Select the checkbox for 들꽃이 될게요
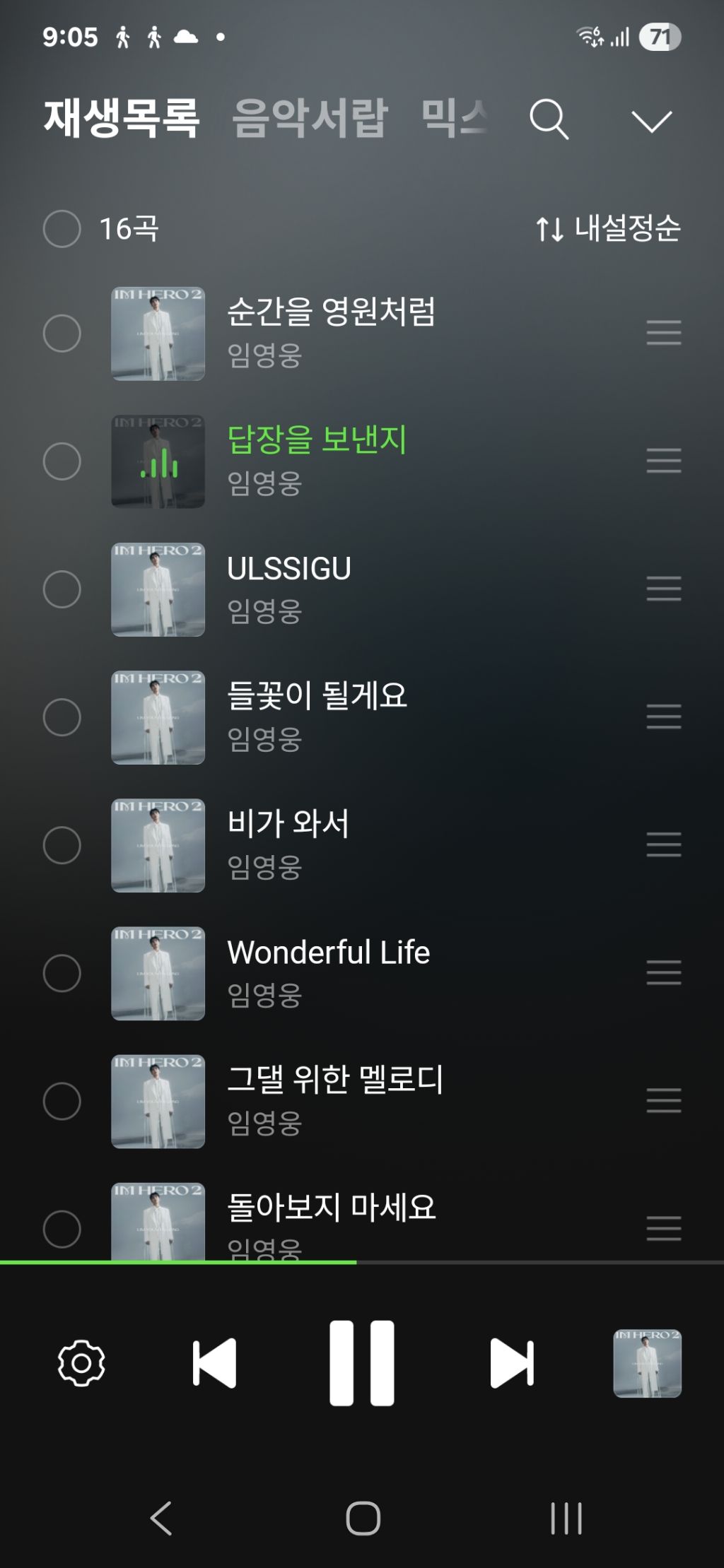 62,717
